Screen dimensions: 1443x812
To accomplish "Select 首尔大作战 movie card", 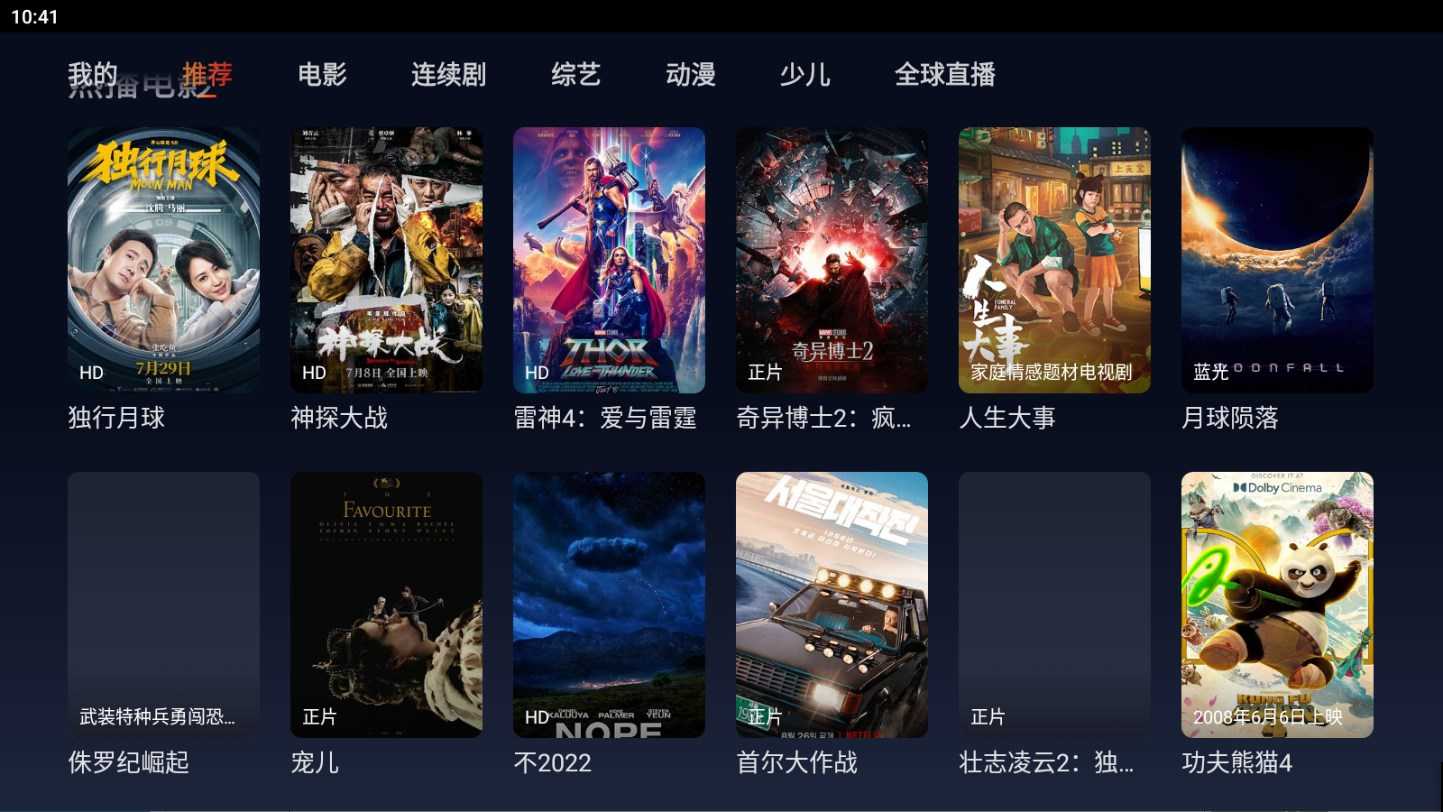I will [x=832, y=605].
